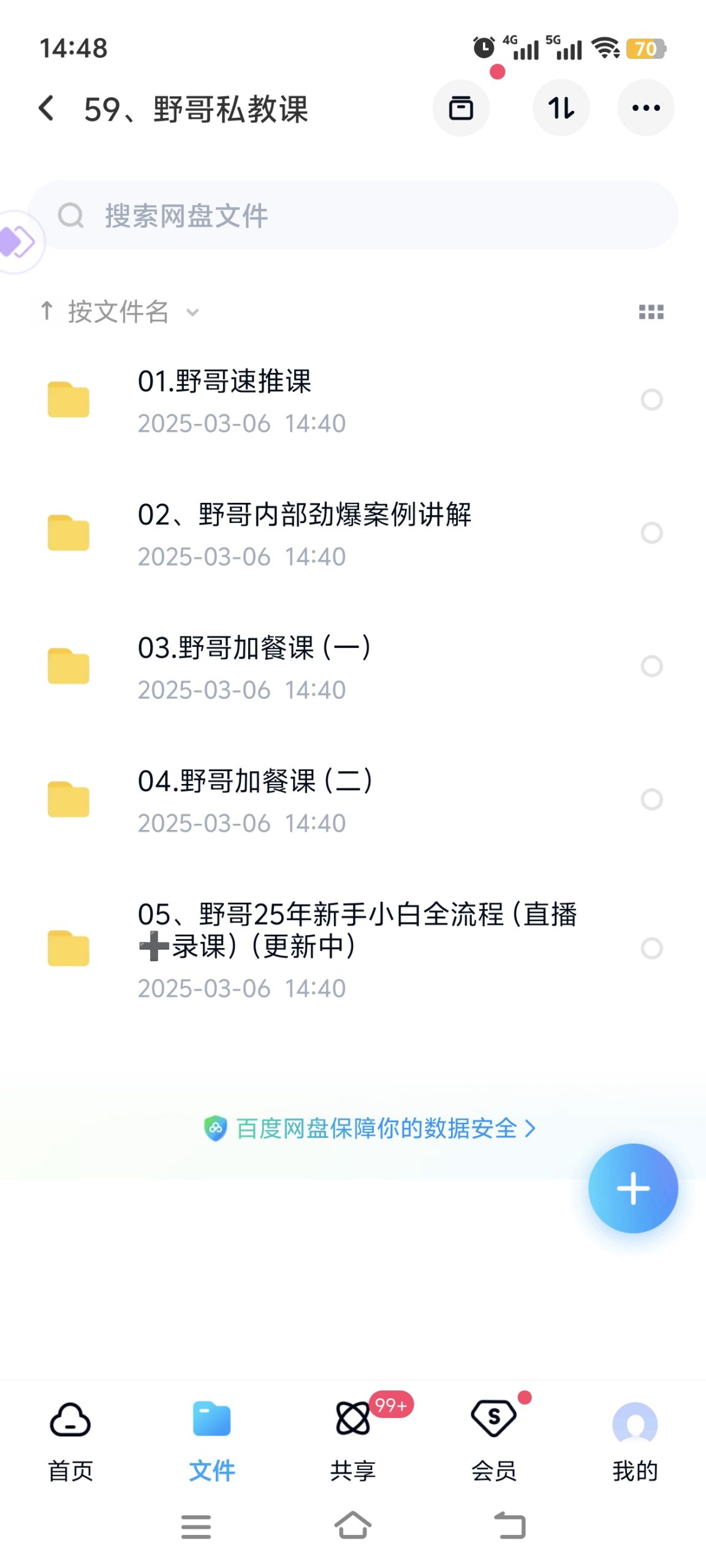The width and height of the screenshot is (706, 1568).
Task: Open the three-dot overflow menu
Action: click(x=645, y=108)
